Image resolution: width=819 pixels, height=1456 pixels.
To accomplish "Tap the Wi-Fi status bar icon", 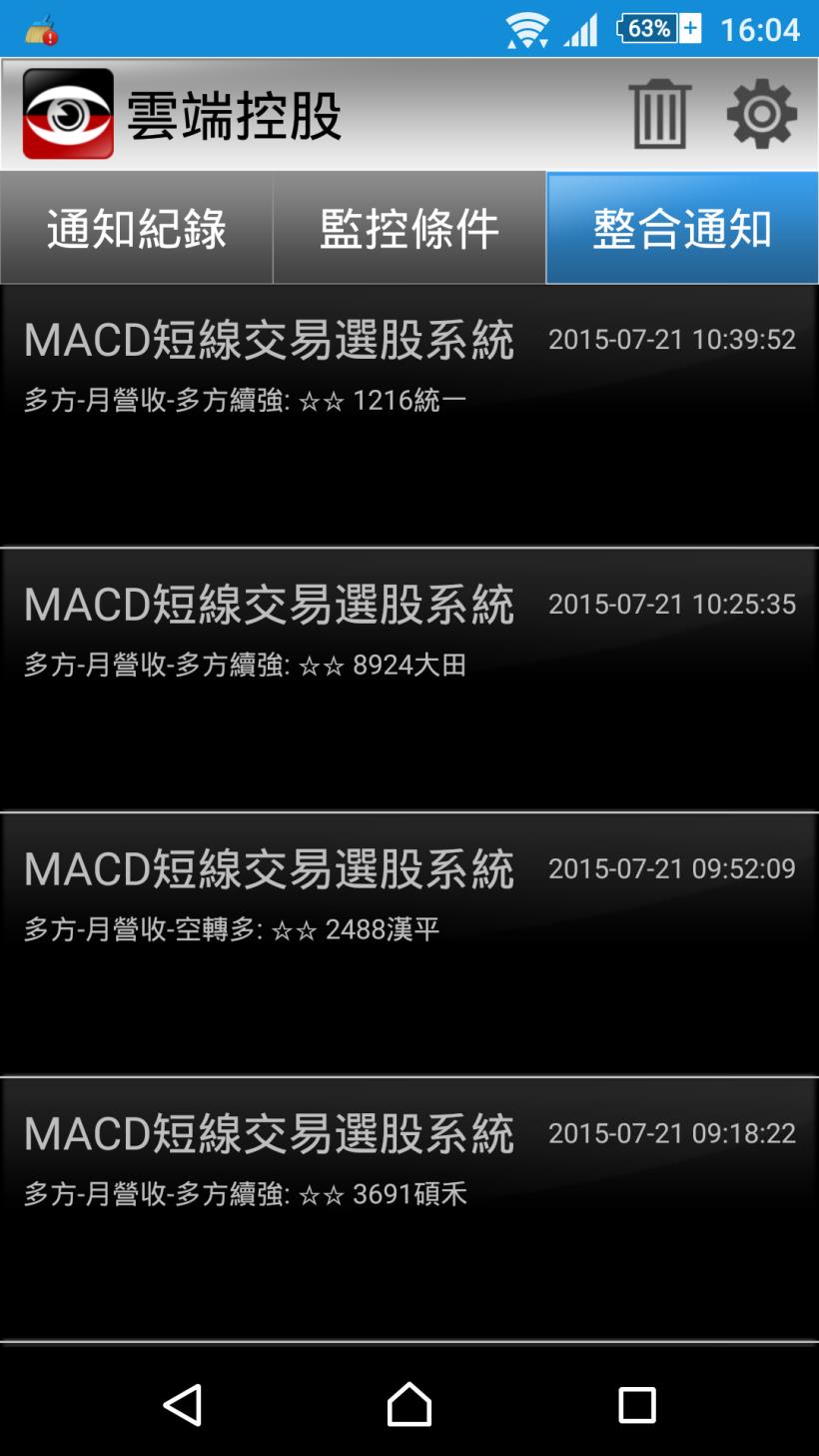I will tap(527, 27).
